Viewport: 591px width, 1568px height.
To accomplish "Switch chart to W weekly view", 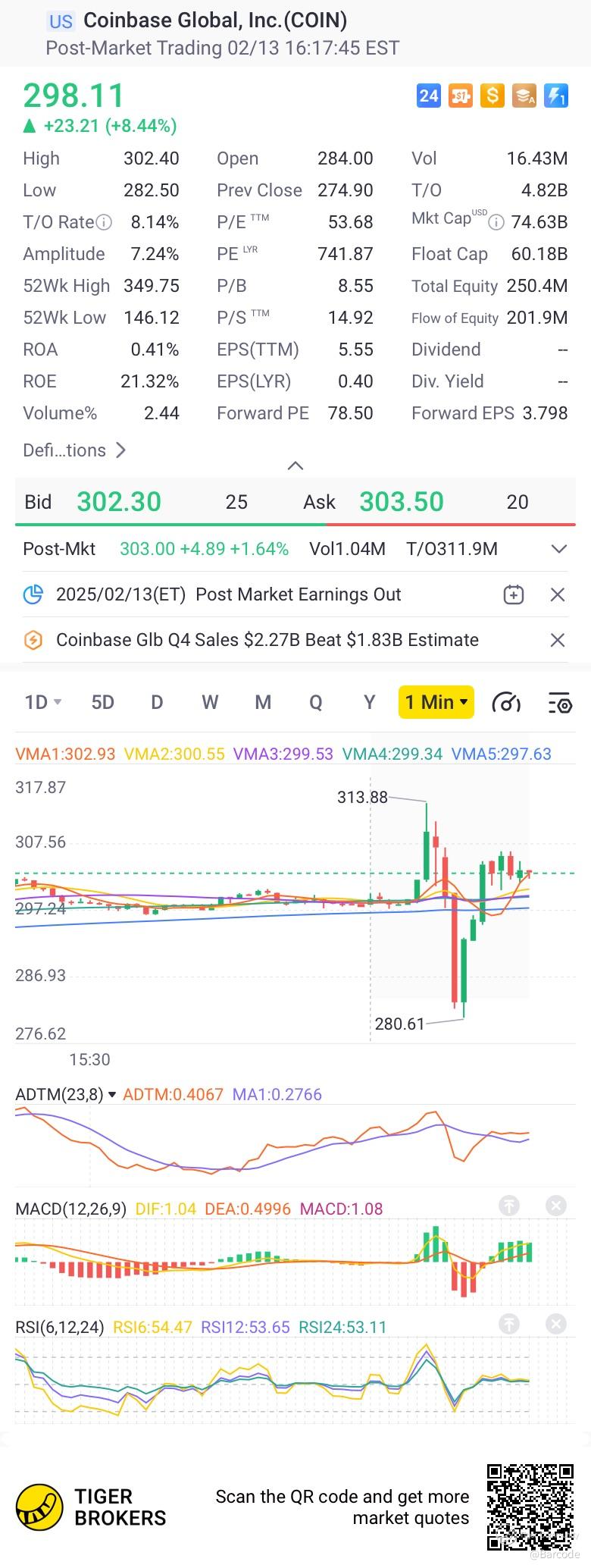I will pyautogui.click(x=210, y=702).
